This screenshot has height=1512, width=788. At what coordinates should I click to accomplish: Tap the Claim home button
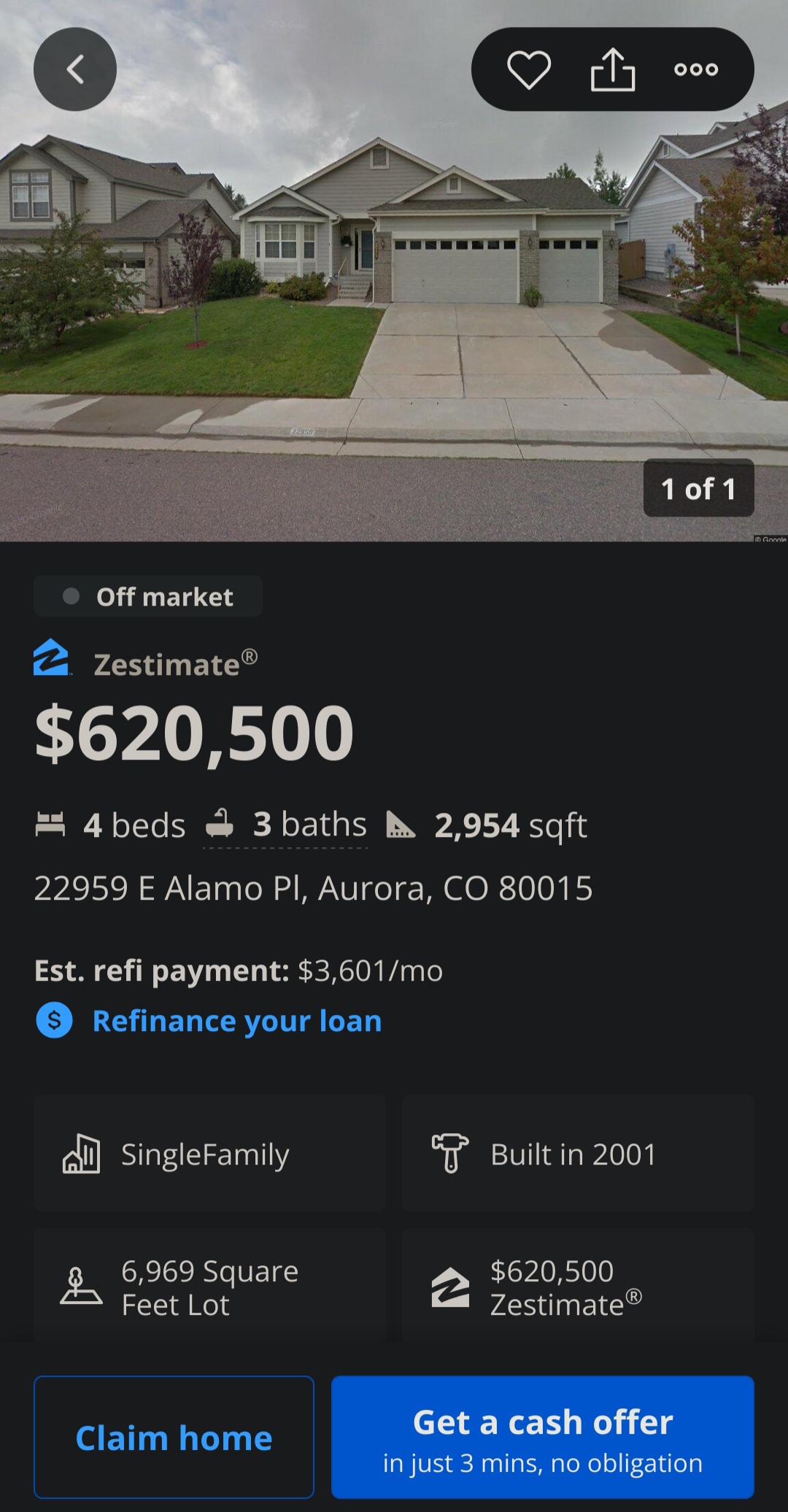174,1437
